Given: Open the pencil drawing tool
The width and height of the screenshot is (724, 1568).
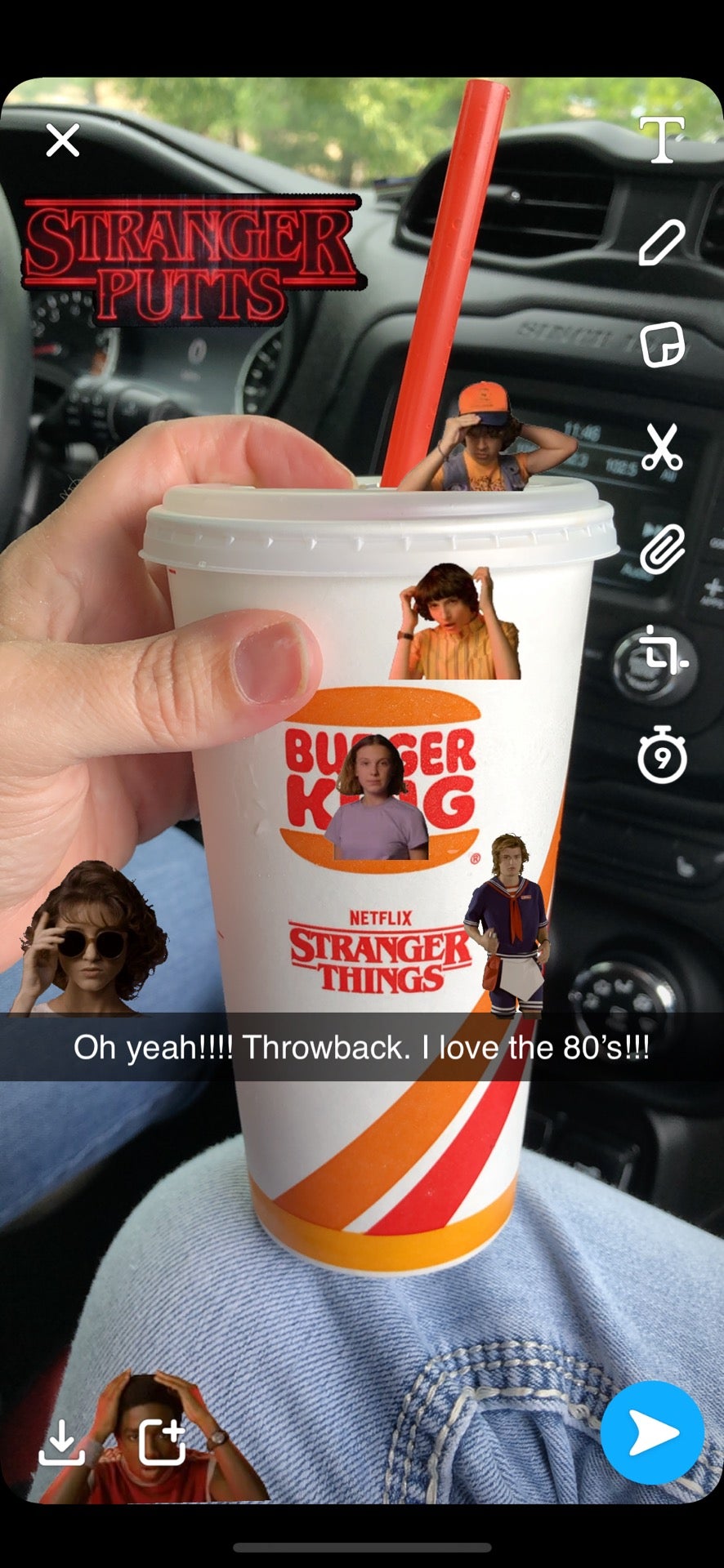Looking at the screenshot, I should coord(661,243).
